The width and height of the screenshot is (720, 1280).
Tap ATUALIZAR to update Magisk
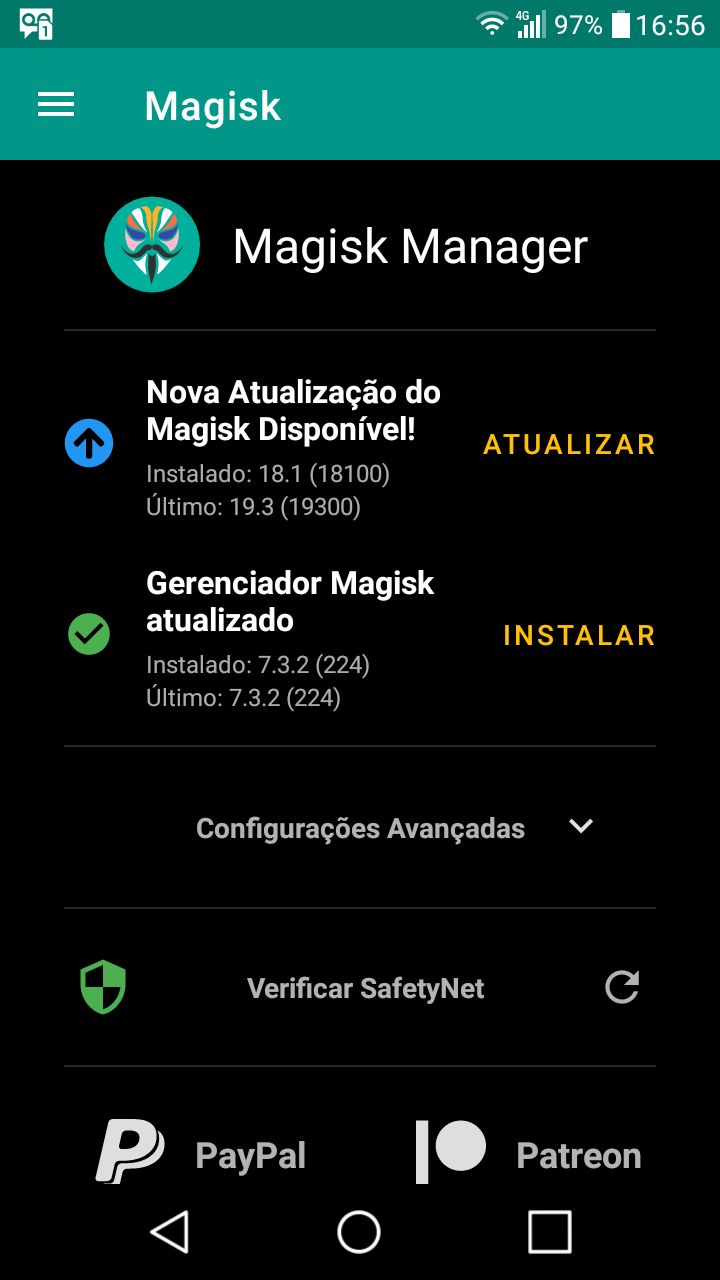tap(569, 445)
